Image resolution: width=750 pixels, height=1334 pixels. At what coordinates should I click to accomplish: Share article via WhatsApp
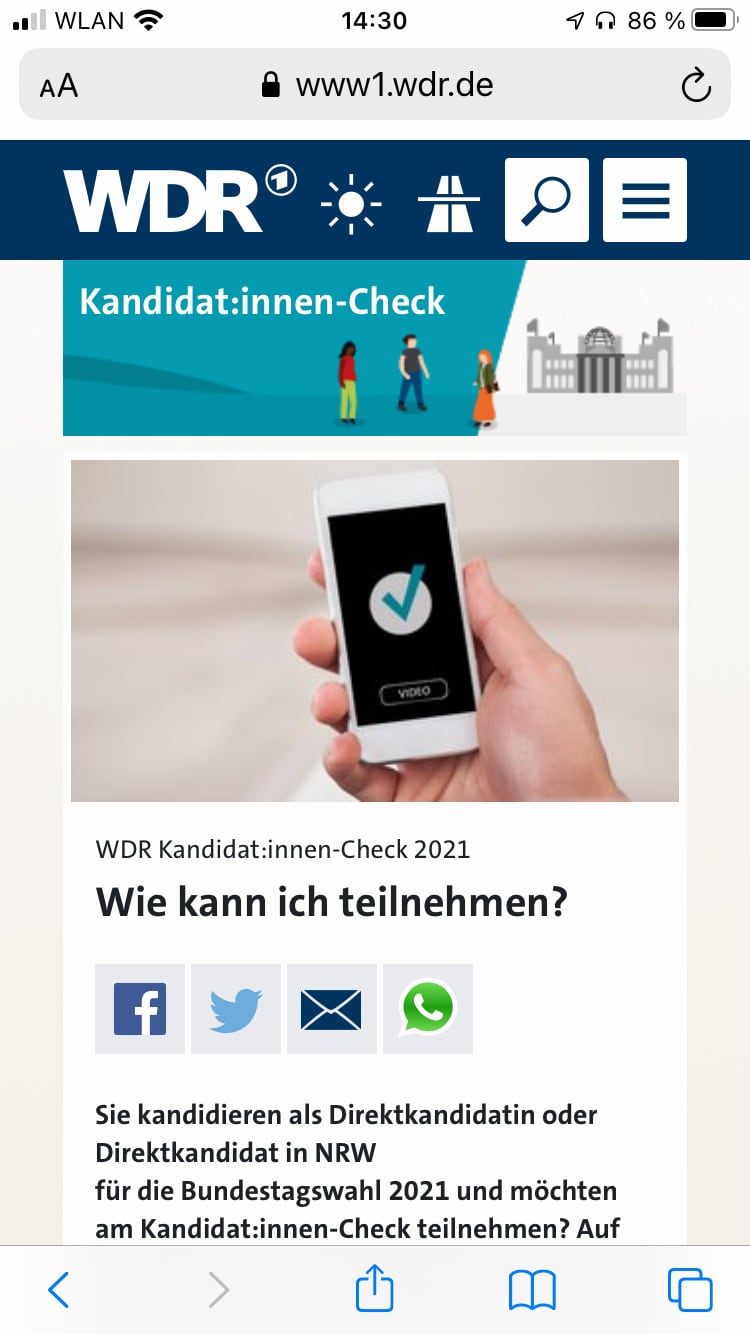428,1009
